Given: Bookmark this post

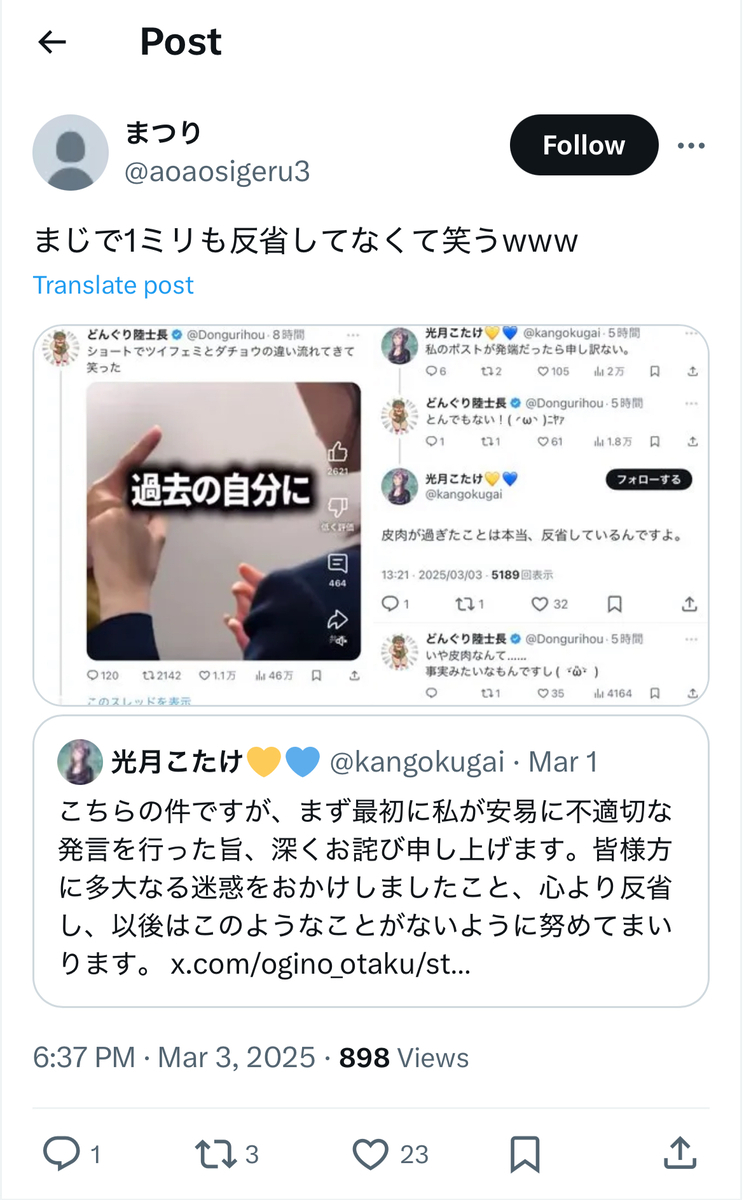Looking at the screenshot, I should (x=525, y=1154).
